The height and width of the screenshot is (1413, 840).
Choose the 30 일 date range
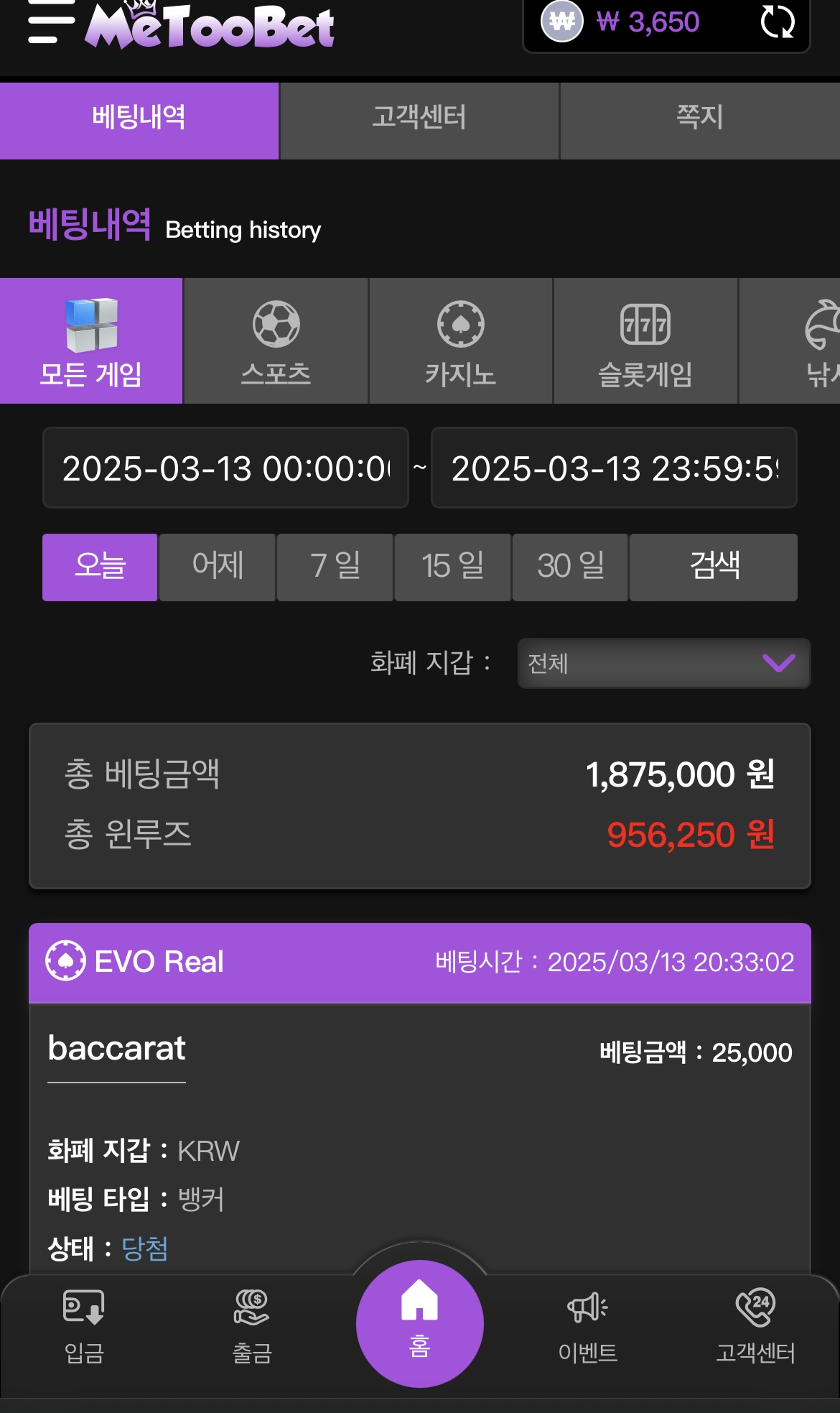point(571,567)
